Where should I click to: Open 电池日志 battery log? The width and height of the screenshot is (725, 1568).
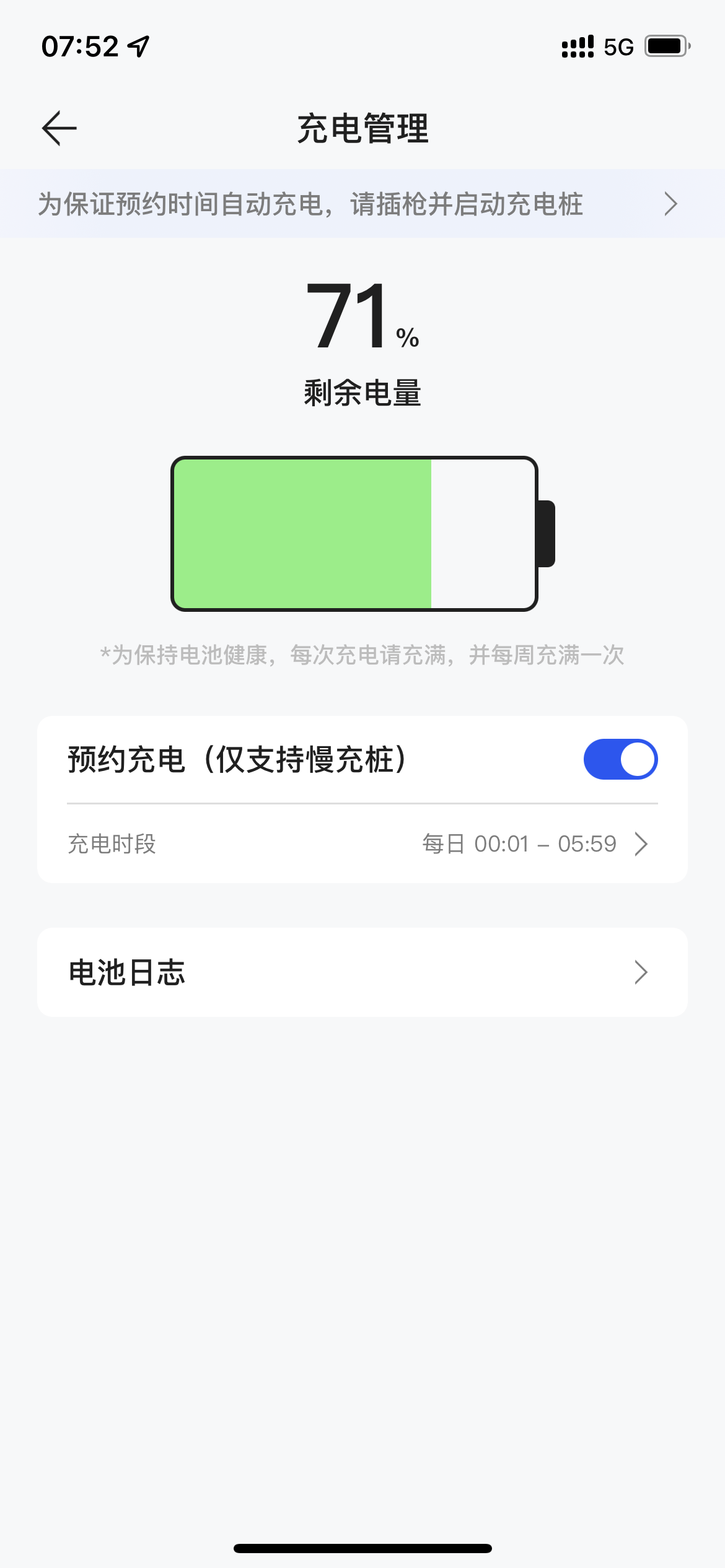pyautogui.click(x=362, y=972)
